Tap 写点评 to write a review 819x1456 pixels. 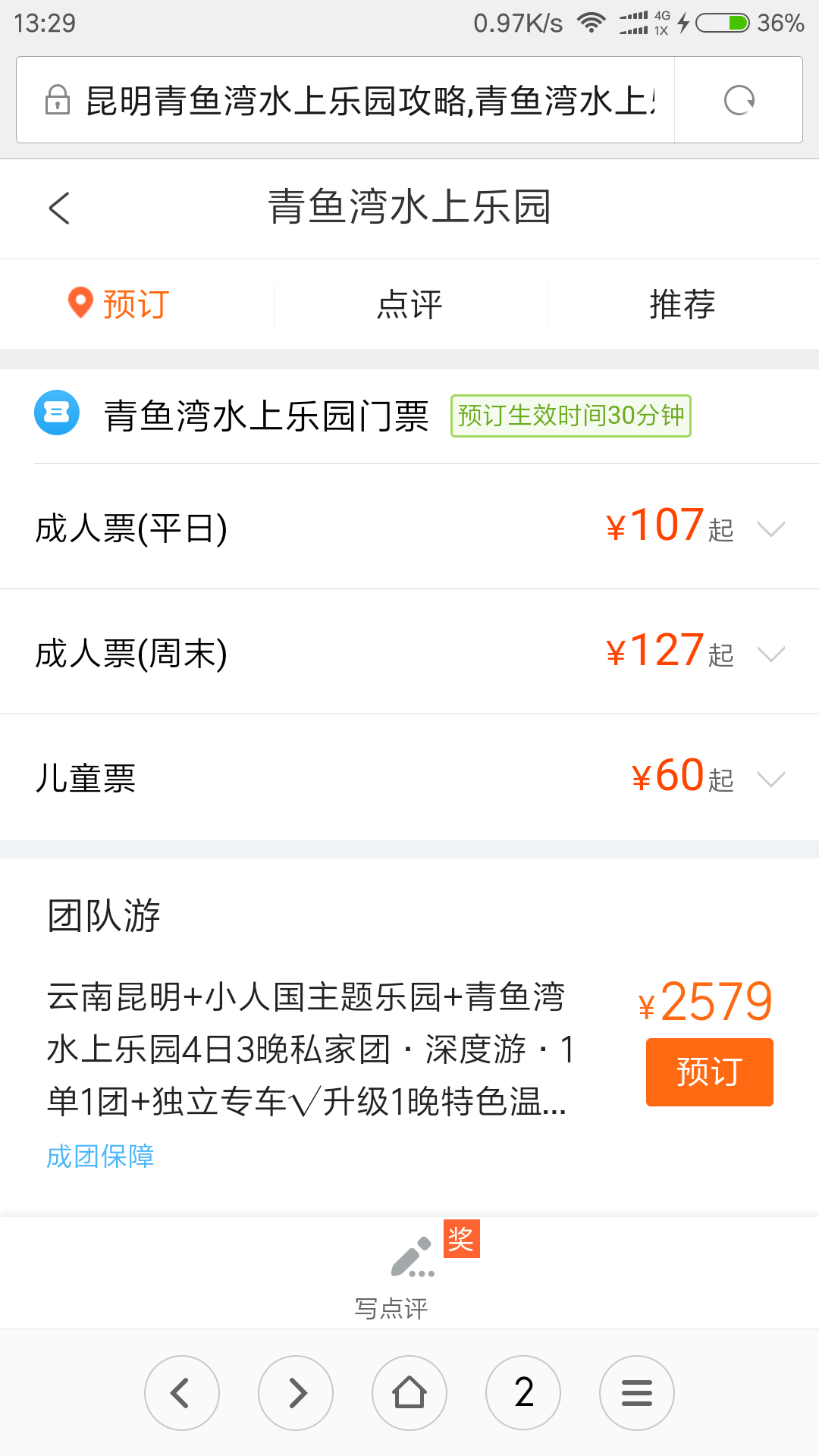[409, 1274]
